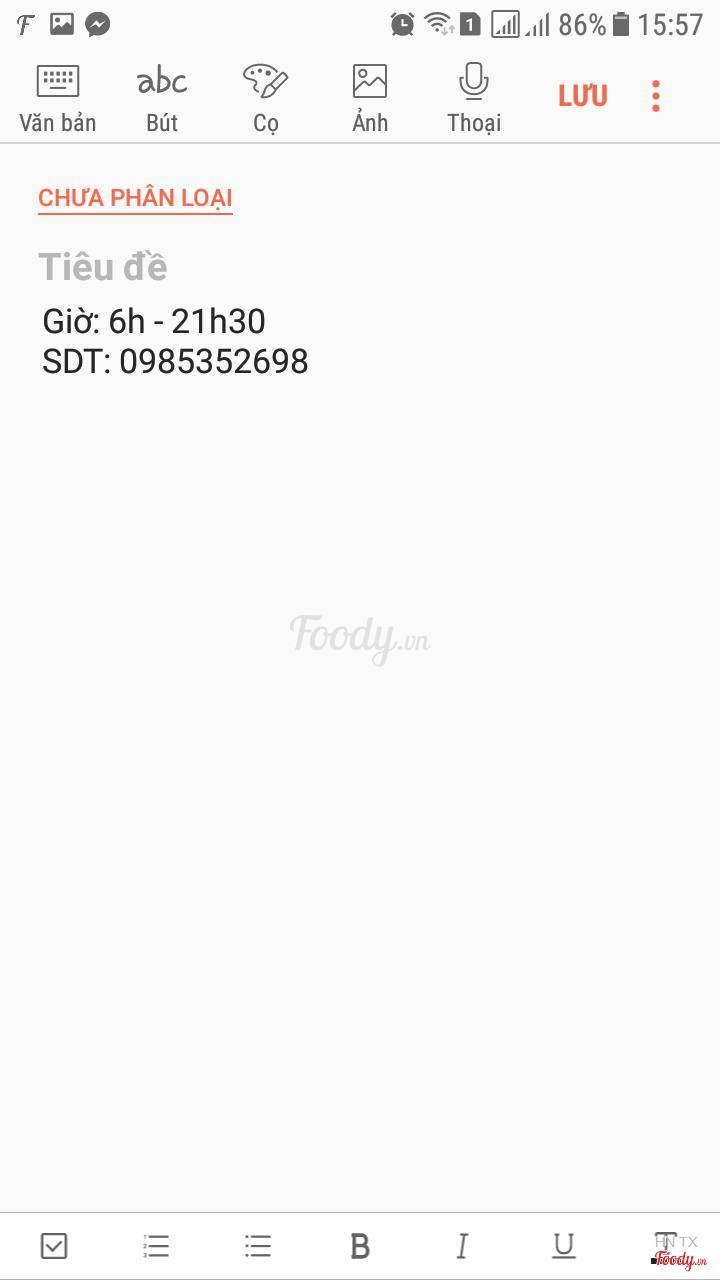Tap the Tiêu đề title field
This screenshot has height=1280, width=720.
point(104,267)
